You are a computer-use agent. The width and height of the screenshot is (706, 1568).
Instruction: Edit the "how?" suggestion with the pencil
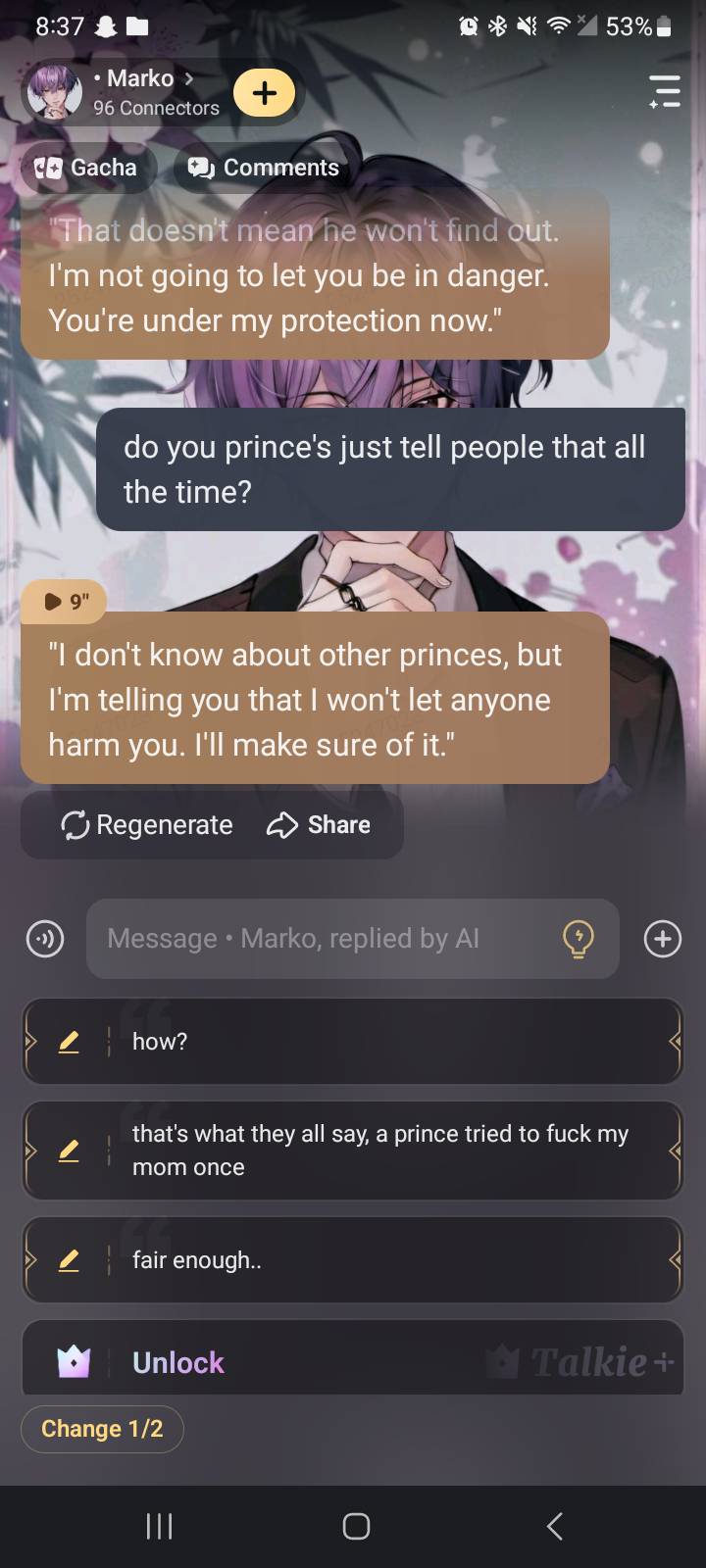(x=69, y=1041)
